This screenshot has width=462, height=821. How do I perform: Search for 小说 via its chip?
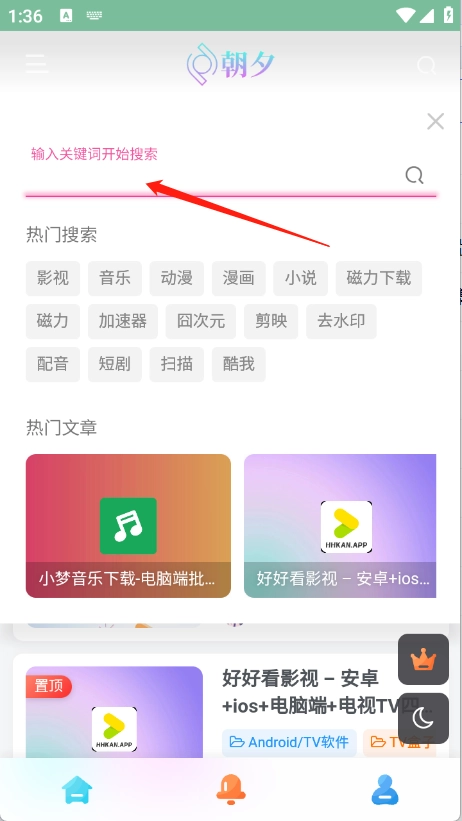click(x=301, y=278)
